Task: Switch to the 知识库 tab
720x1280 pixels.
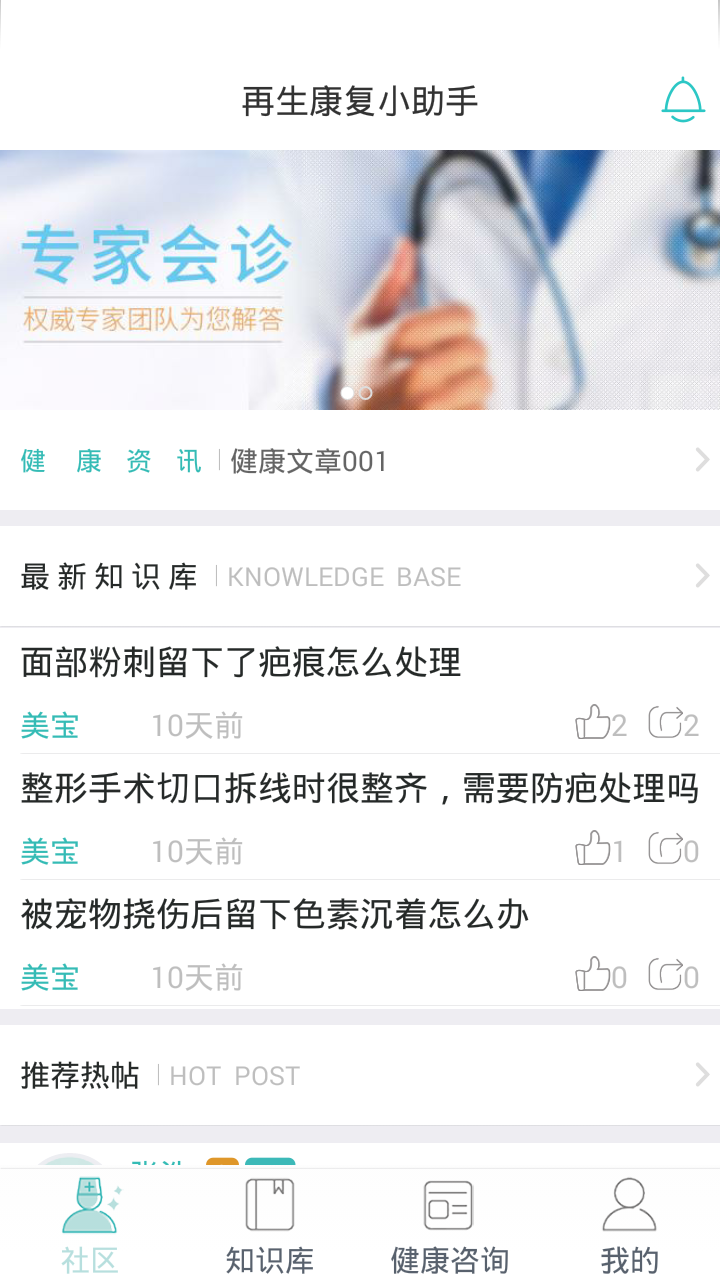Action: 270,1225
